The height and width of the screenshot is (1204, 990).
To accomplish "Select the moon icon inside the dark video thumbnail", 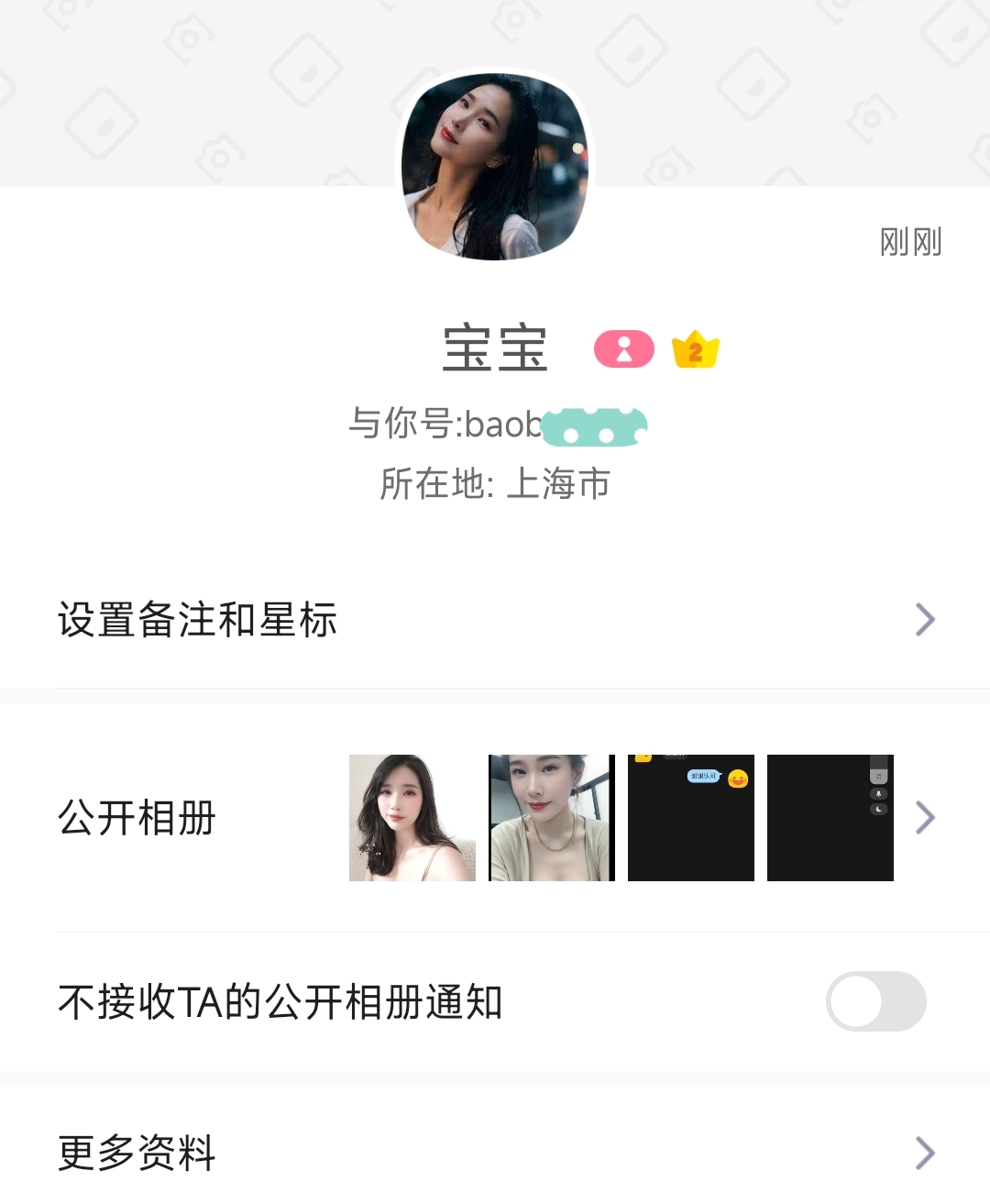I will 878,809.
